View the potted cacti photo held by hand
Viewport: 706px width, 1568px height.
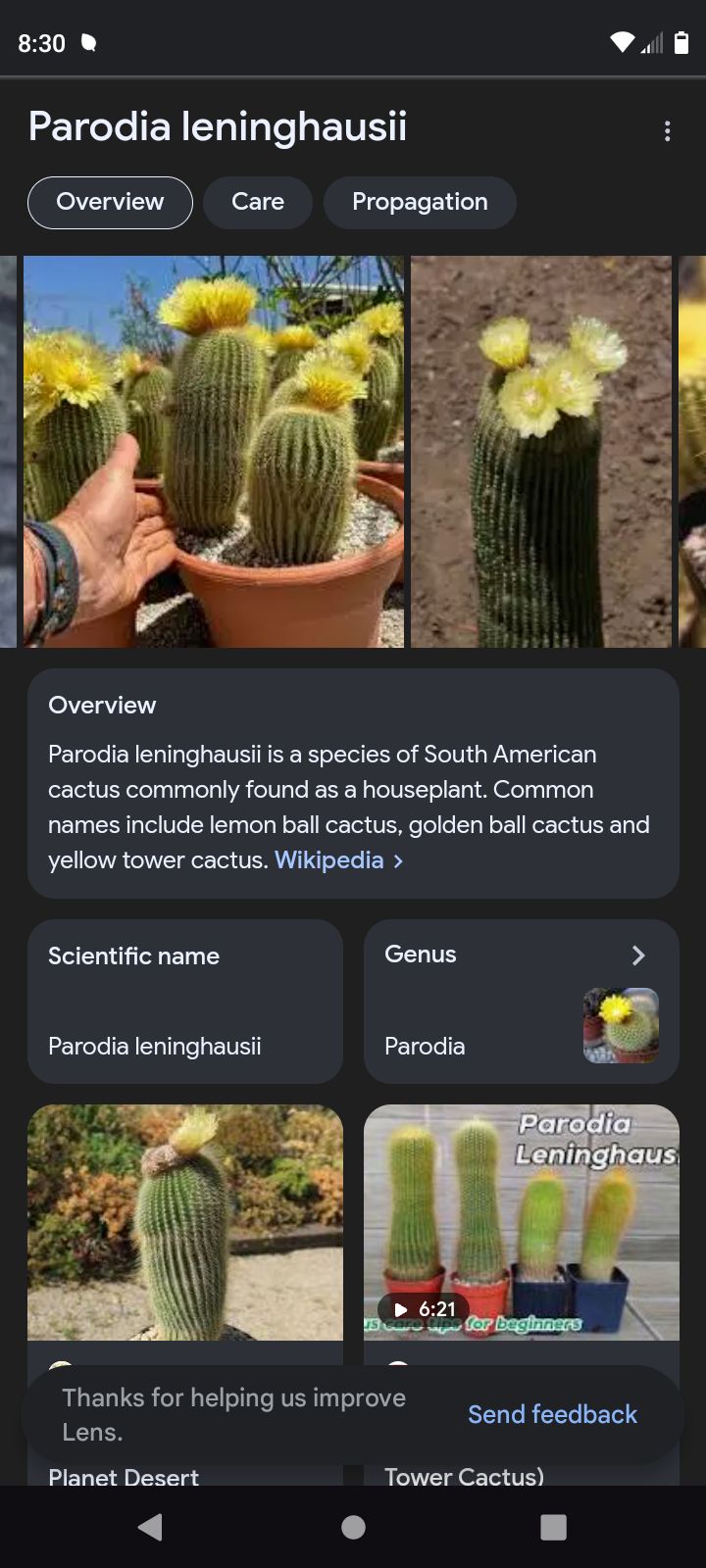coord(214,451)
